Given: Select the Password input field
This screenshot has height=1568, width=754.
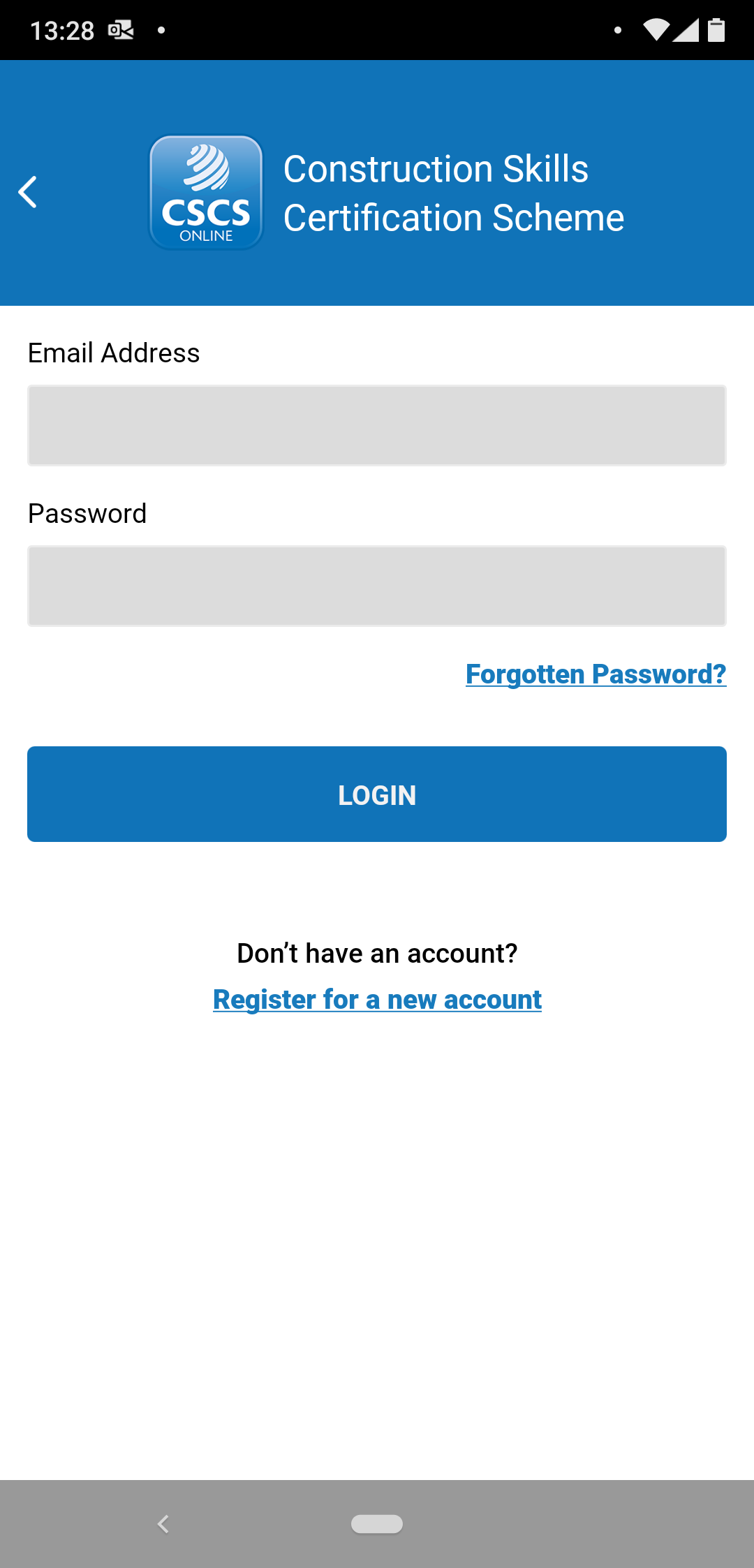Looking at the screenshot, I should 377,586.
